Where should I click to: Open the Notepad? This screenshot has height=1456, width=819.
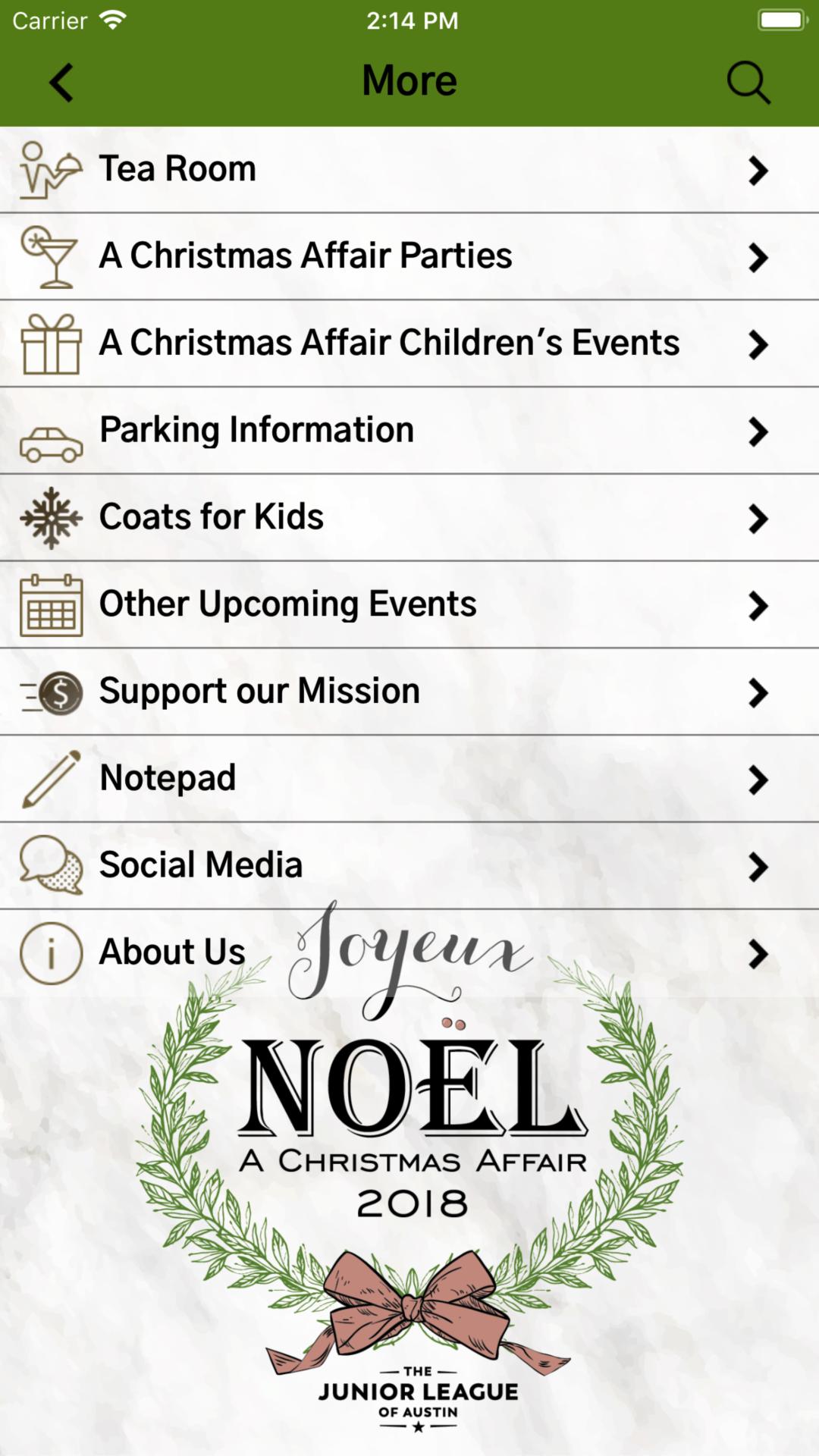(409, 779)
